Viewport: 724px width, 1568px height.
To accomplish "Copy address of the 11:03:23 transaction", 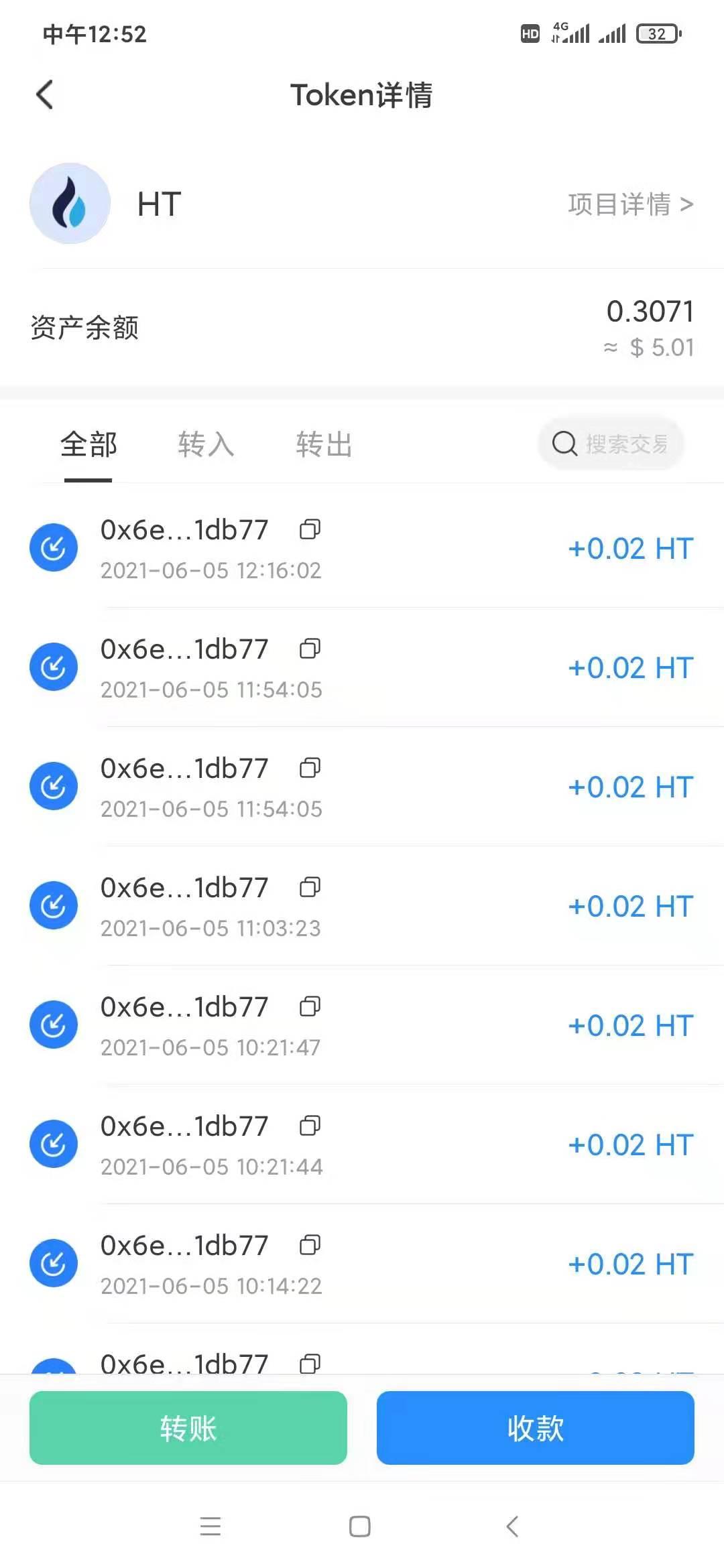I will point(310,887).
